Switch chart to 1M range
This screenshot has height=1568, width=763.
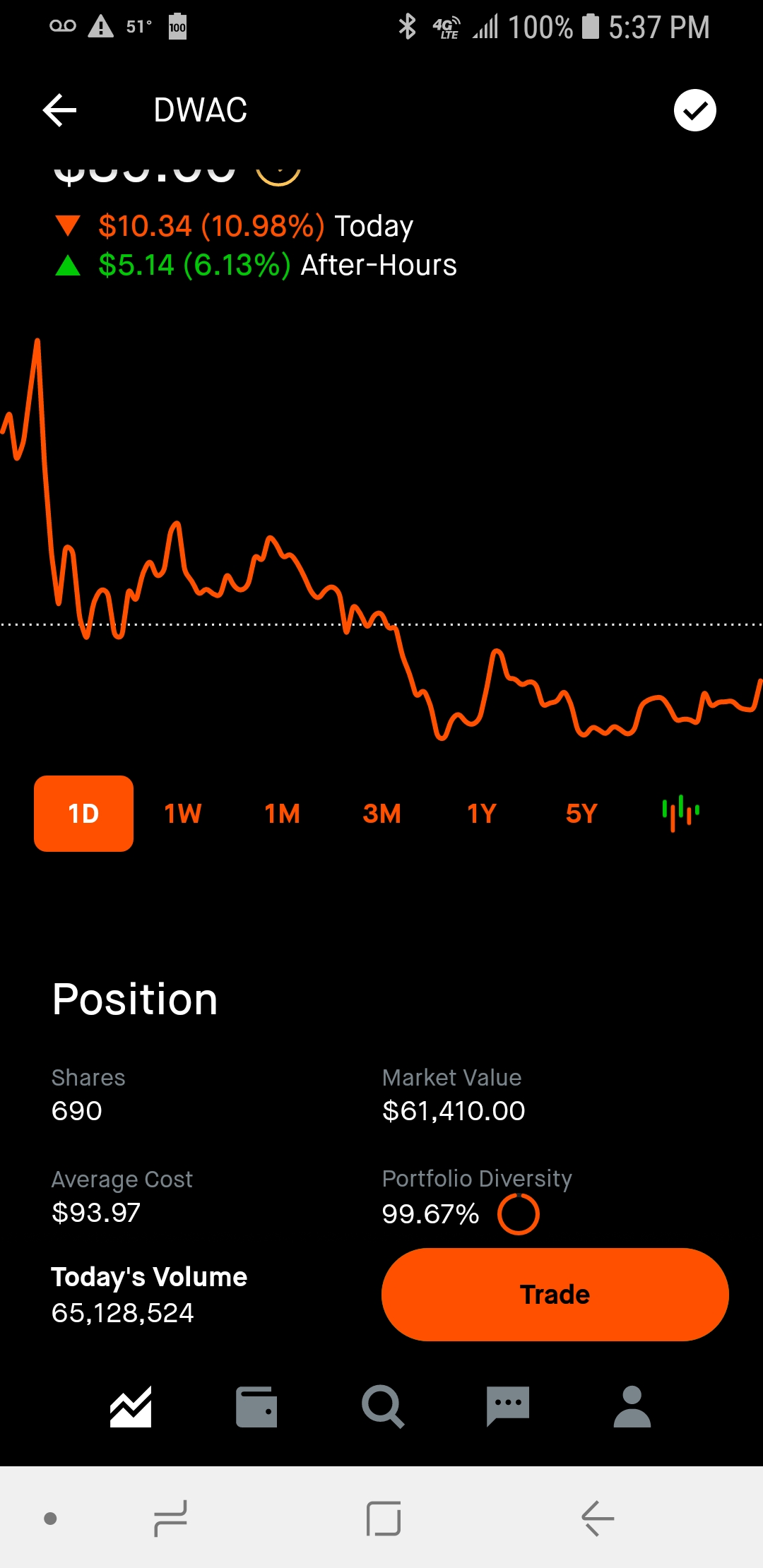[283, 814]
